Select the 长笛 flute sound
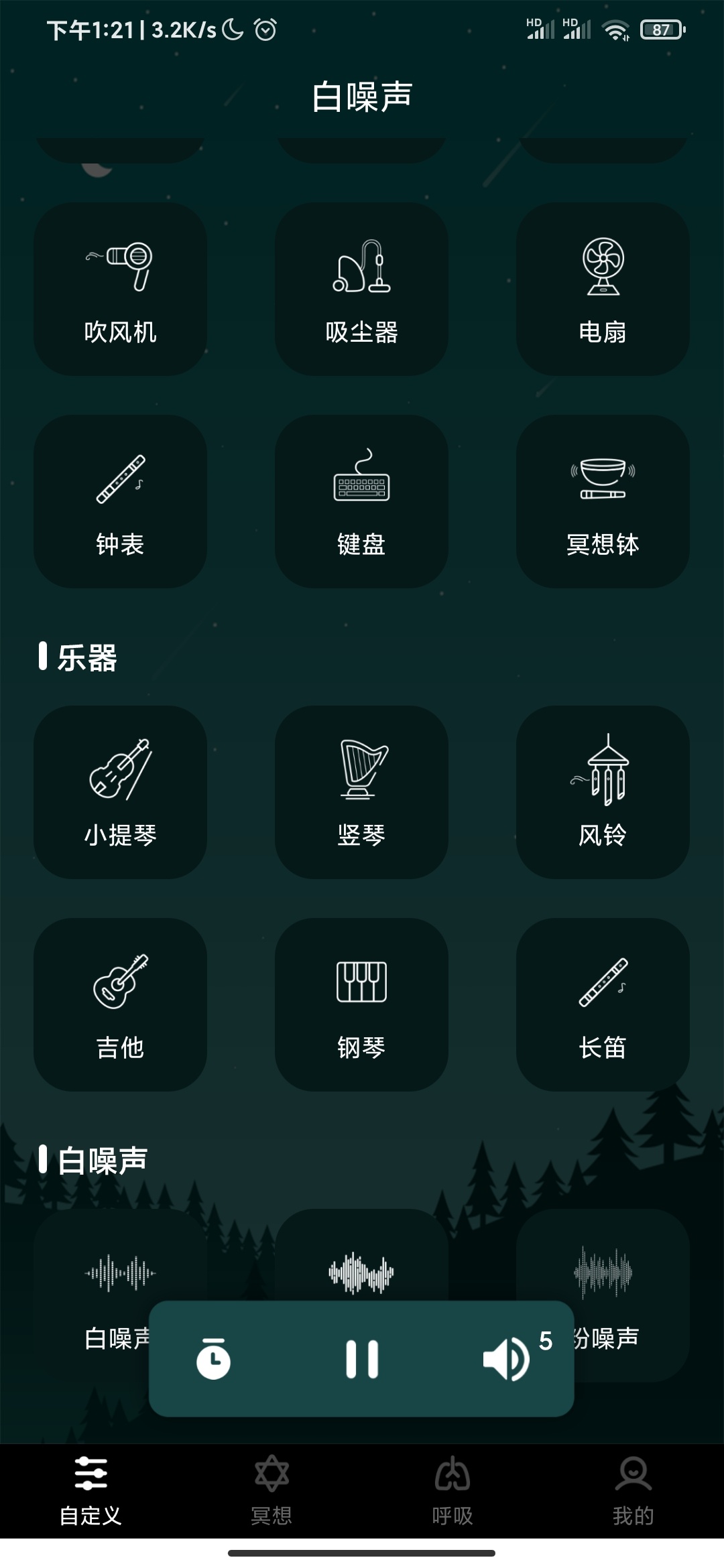This screenshot has width=724, height=1568. coord(603,1004)
